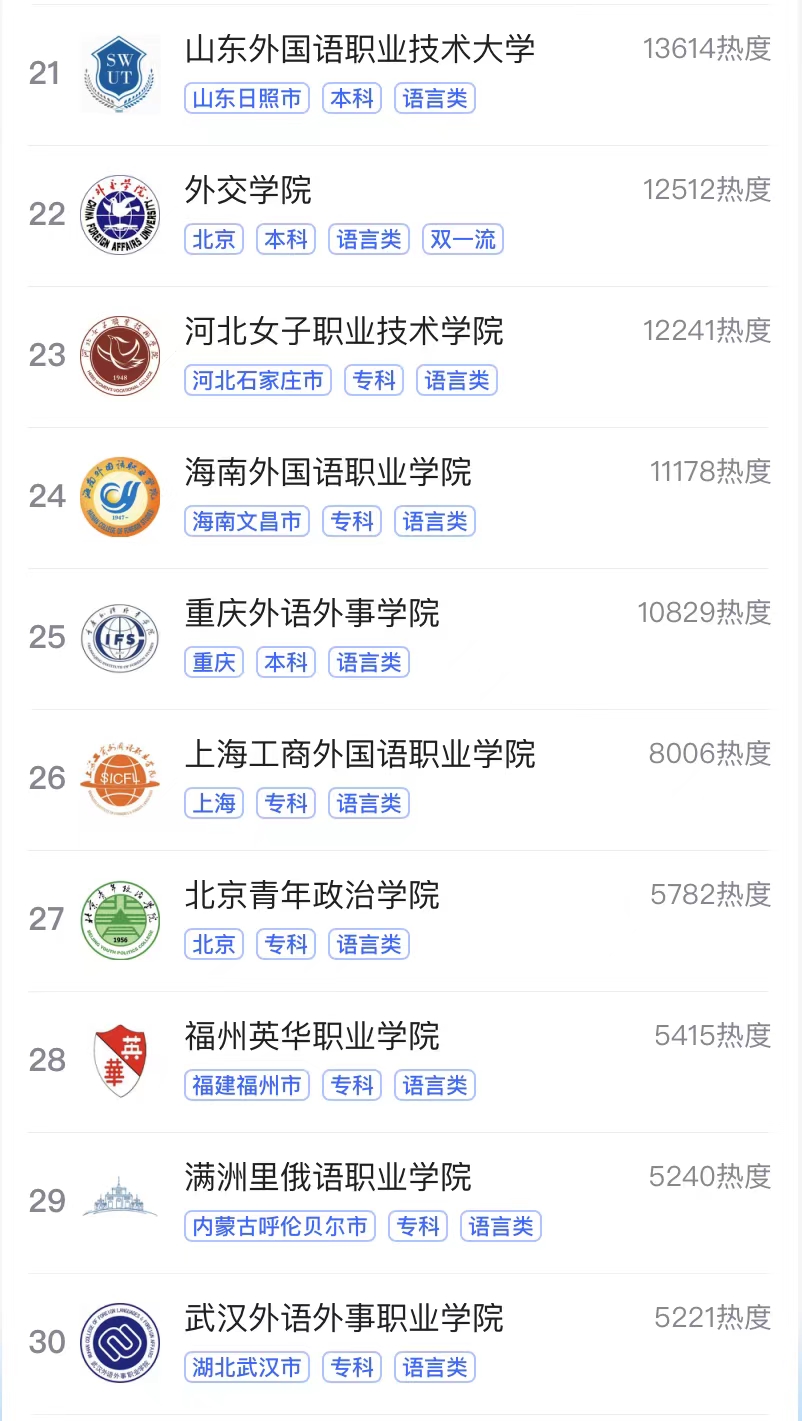802x1421 pixels.
Task: Click the 河北女子职业技术学院 dove logo
Action: 120,355
